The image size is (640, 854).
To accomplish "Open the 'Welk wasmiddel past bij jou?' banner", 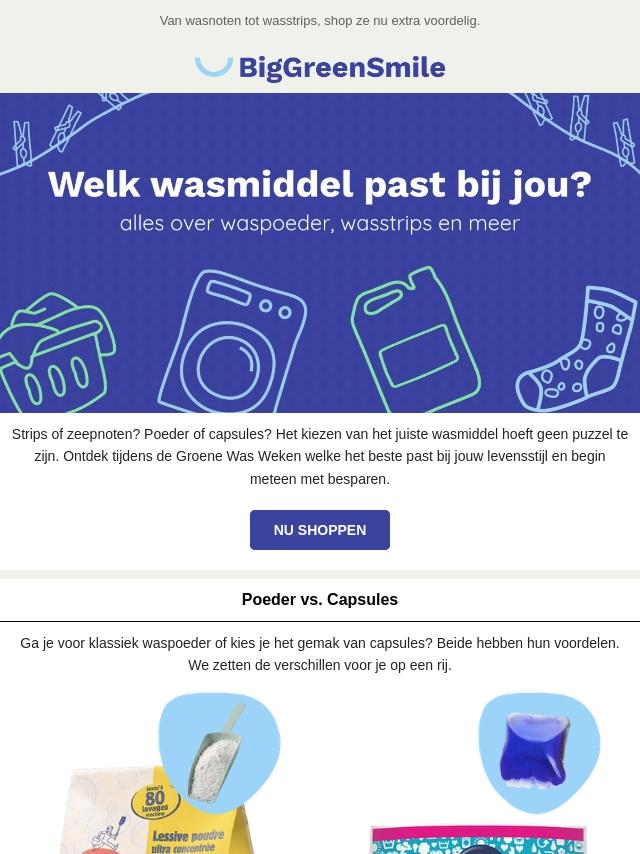I will [320, 252].
